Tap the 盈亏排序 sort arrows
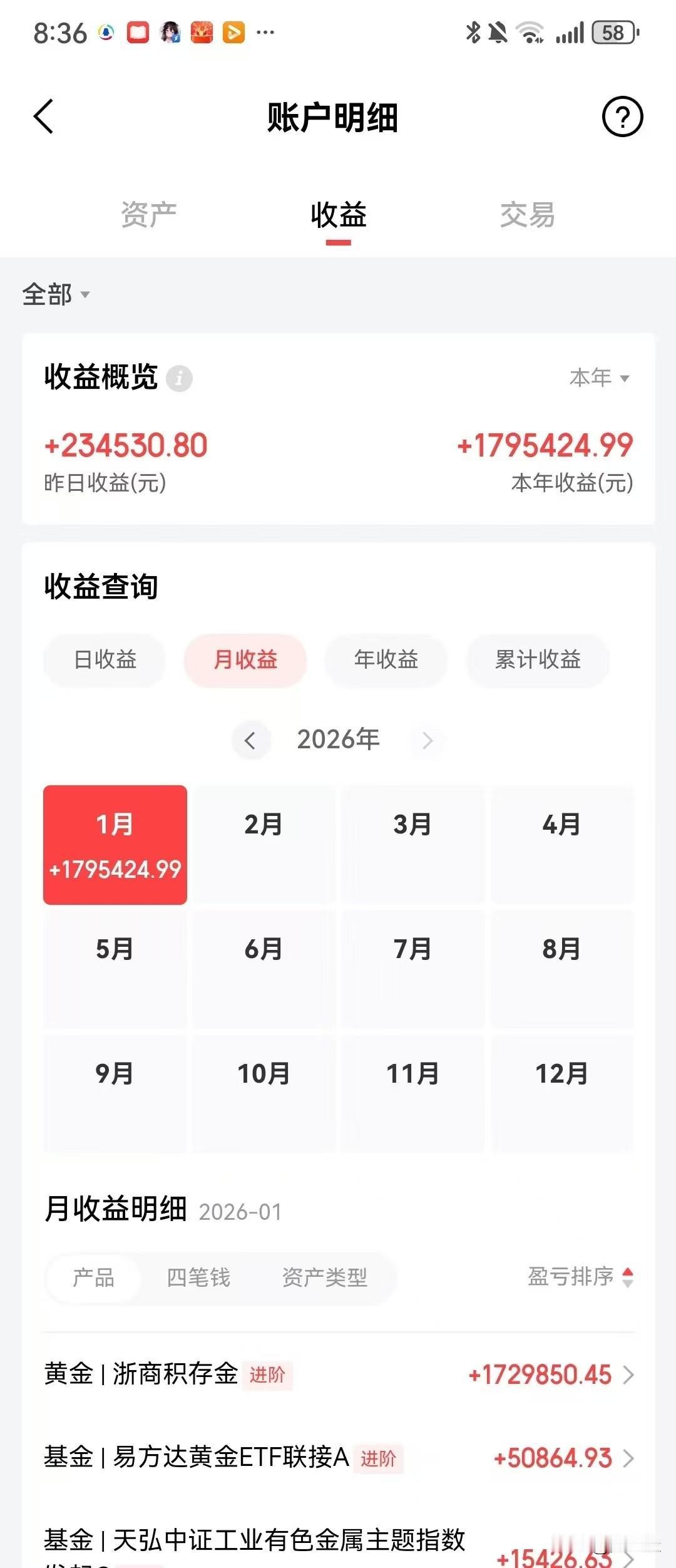This screenshot has width=676, height=1568. coord(627,1277)
